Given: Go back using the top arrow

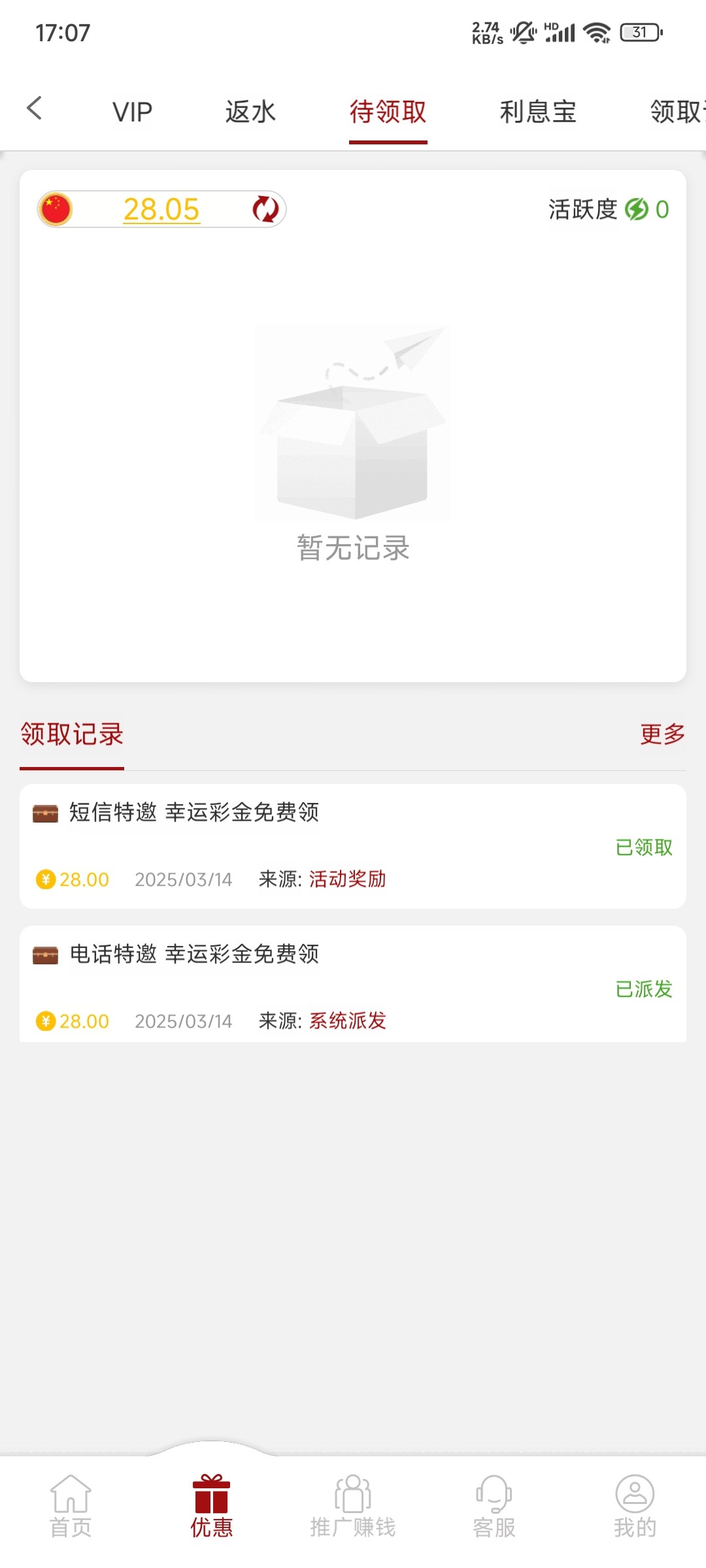Looking at the screenshot, I should (35, 108).
